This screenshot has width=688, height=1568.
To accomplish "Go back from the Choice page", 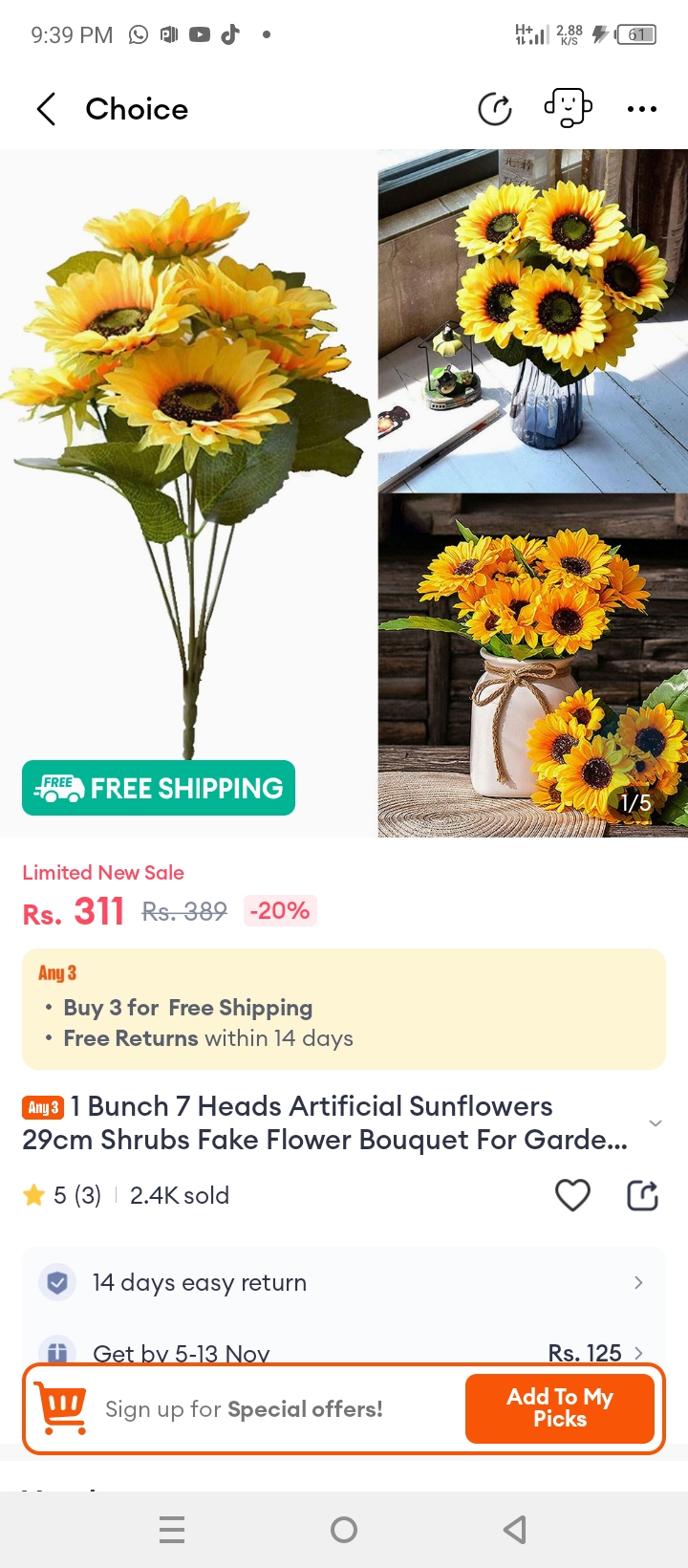I will point(46,109).
